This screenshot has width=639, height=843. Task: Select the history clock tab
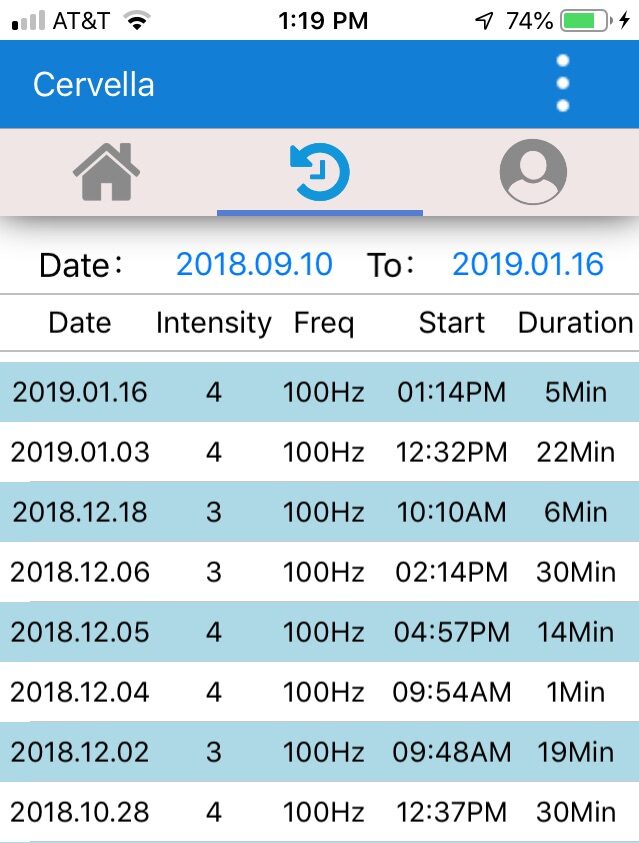(320, 172)
